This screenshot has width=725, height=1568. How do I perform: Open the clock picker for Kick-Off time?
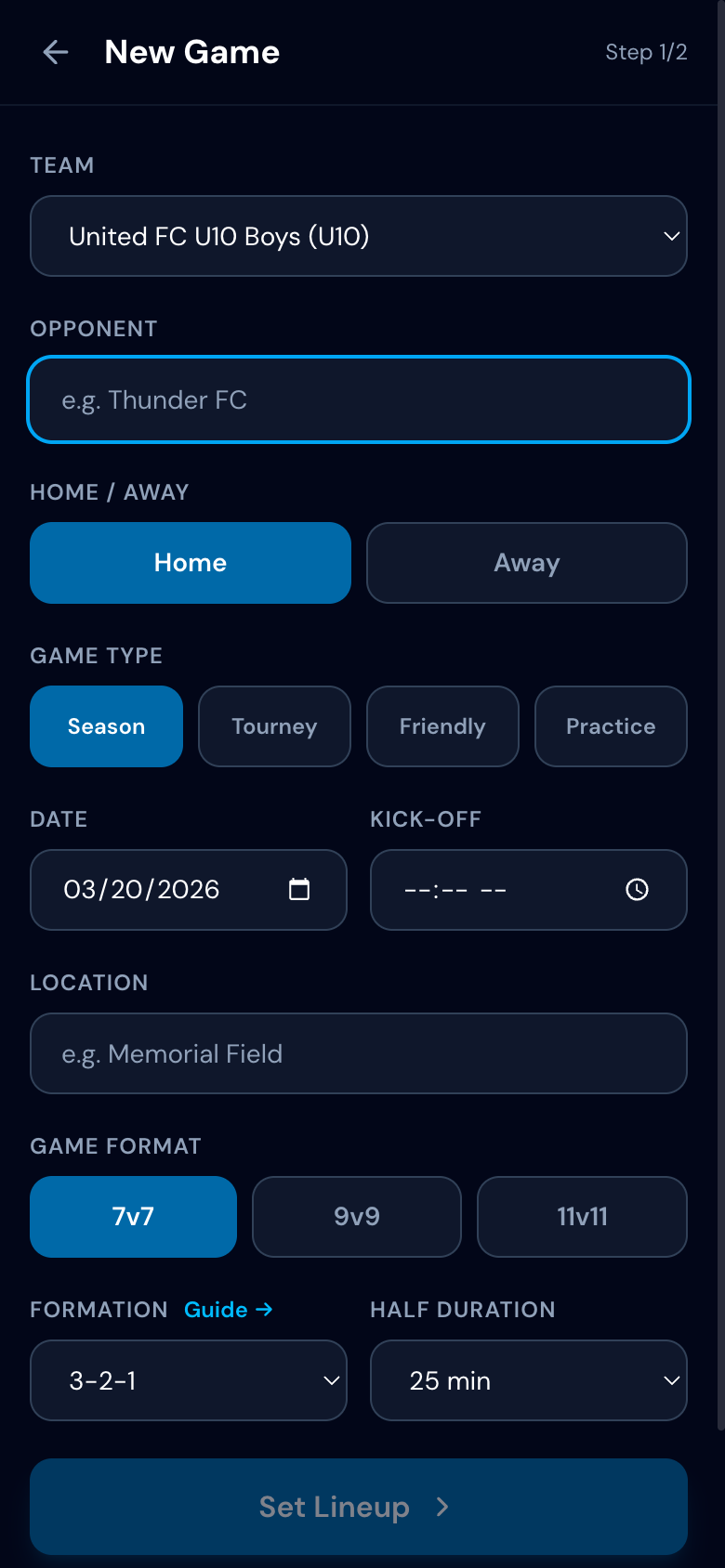coord(637,889)
